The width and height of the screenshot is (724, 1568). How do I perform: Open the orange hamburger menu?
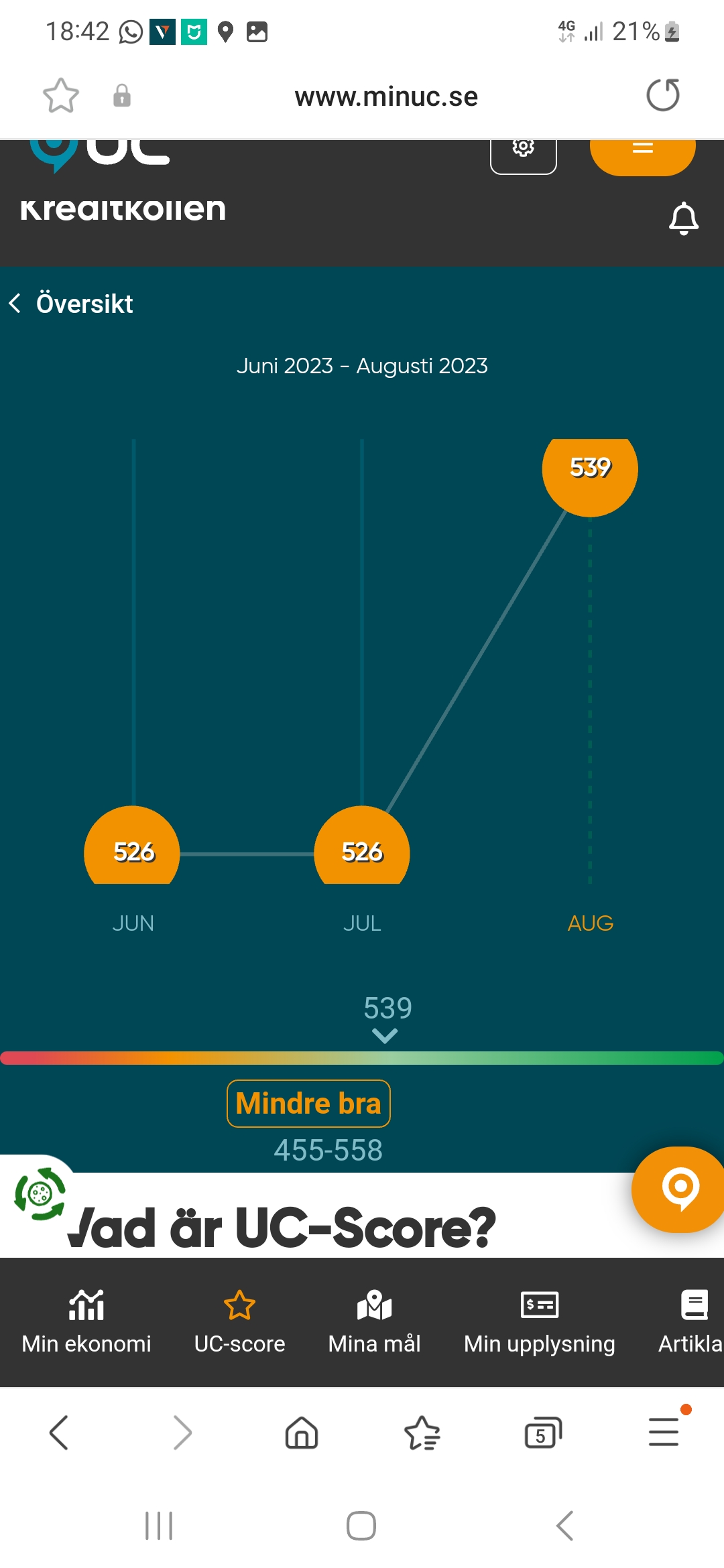click(642, 151)
